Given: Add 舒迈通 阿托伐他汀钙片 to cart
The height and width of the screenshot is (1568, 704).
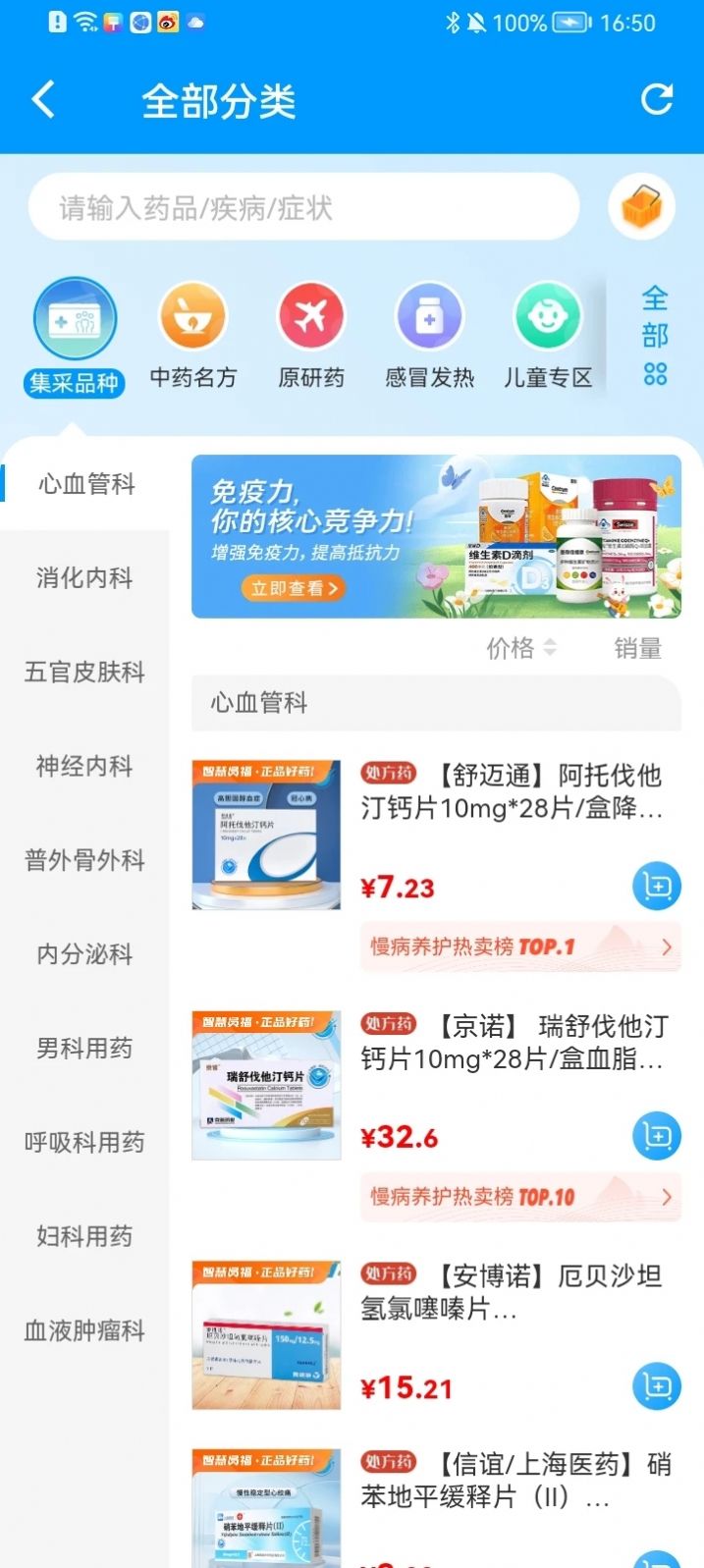Looking at the screenshot, I should pyautogui.click(x=656, y=887).
